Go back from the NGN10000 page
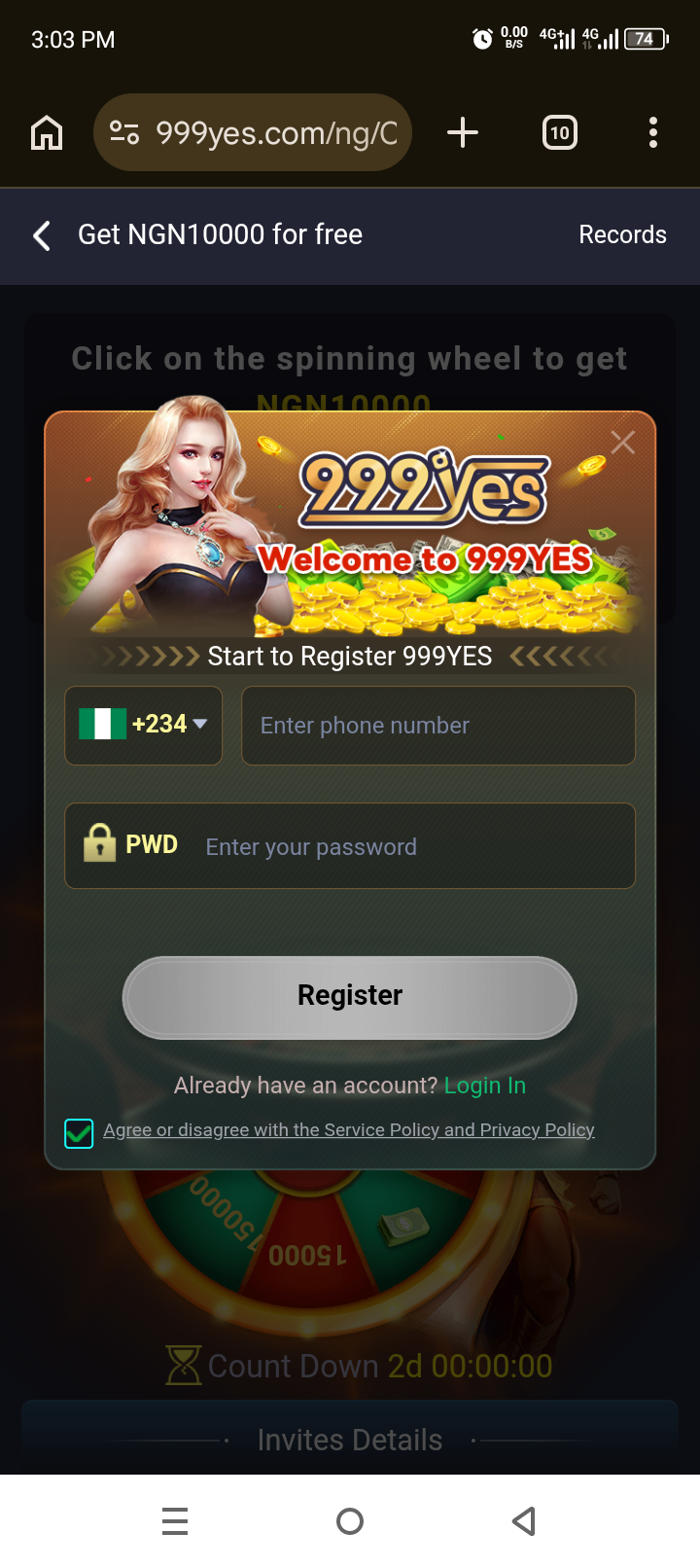Screen dimensions: 700x1568 pyautogui.click(x=42, y=235)
